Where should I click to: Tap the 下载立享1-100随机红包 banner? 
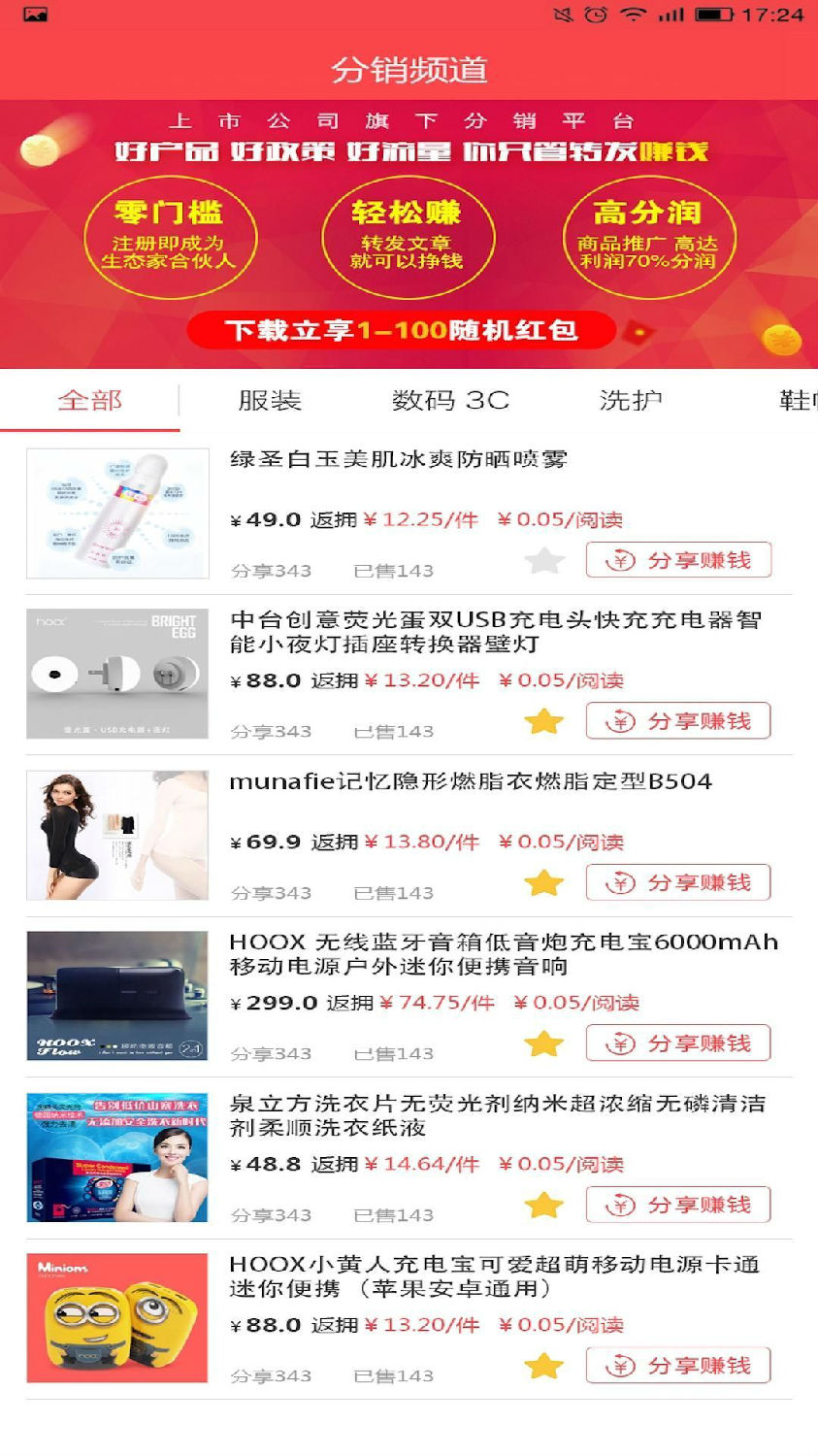click(x=402, y=330)
